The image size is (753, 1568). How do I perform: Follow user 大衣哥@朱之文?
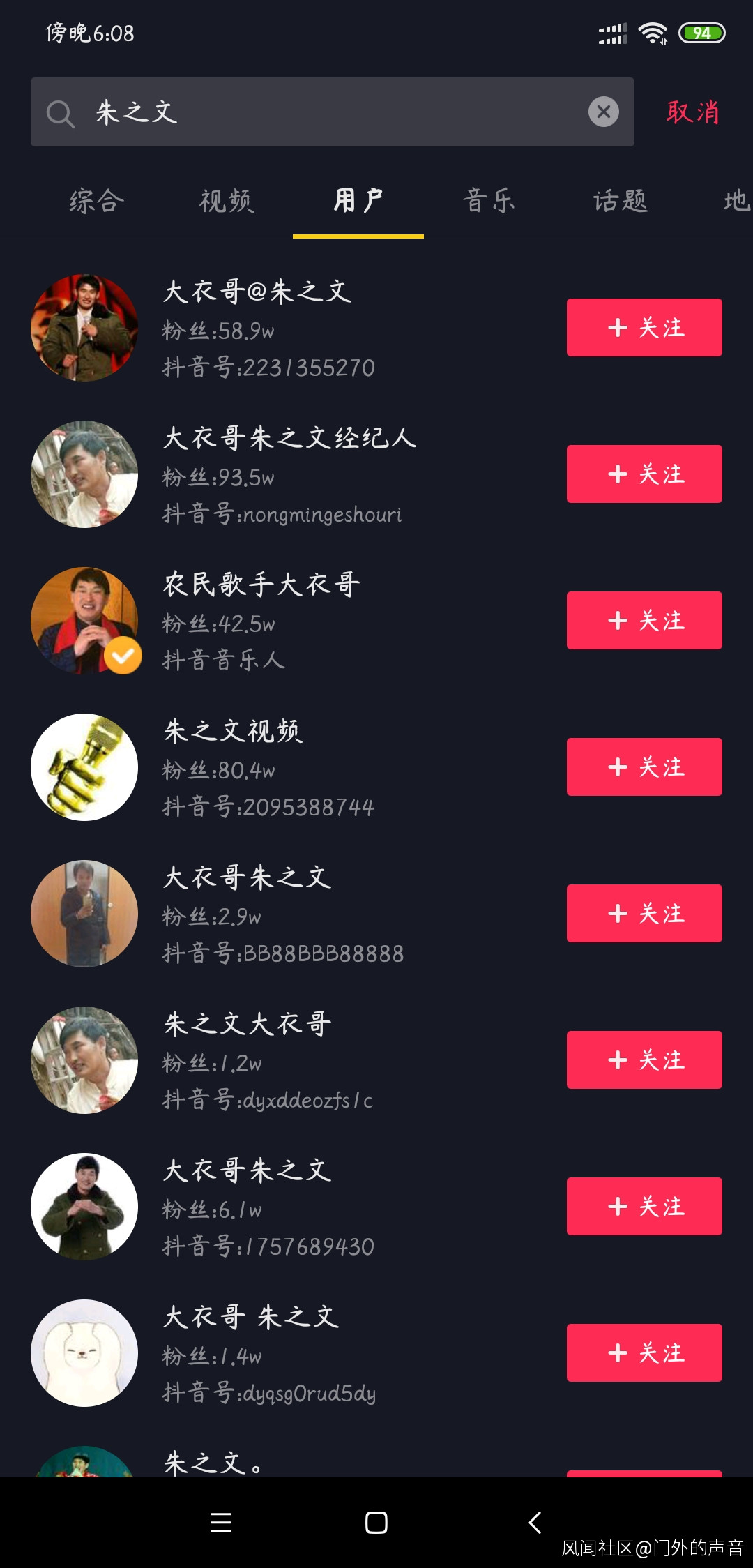[644, 327]
